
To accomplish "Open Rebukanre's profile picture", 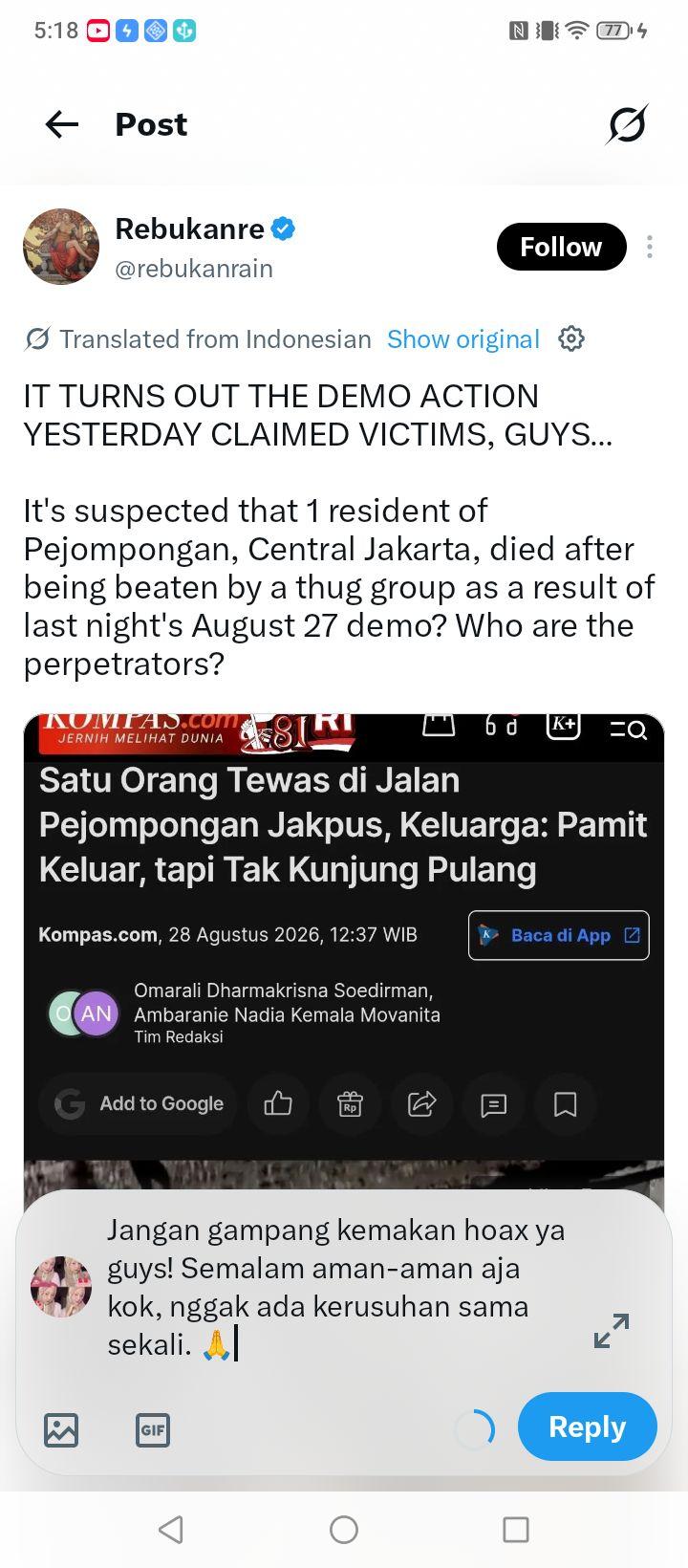I will (61, 247).
